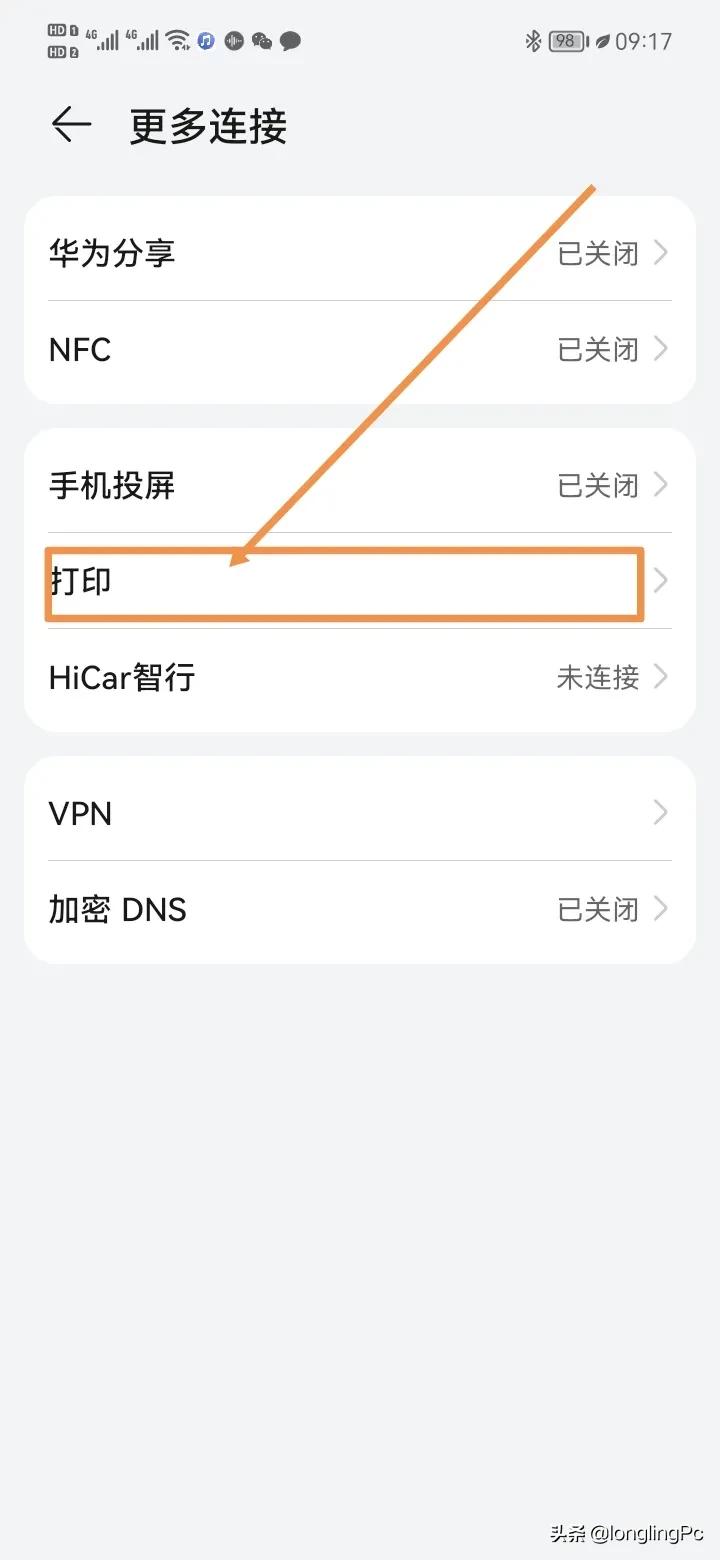
Task: Tap the WeChat notification icon
Action: 260,40
